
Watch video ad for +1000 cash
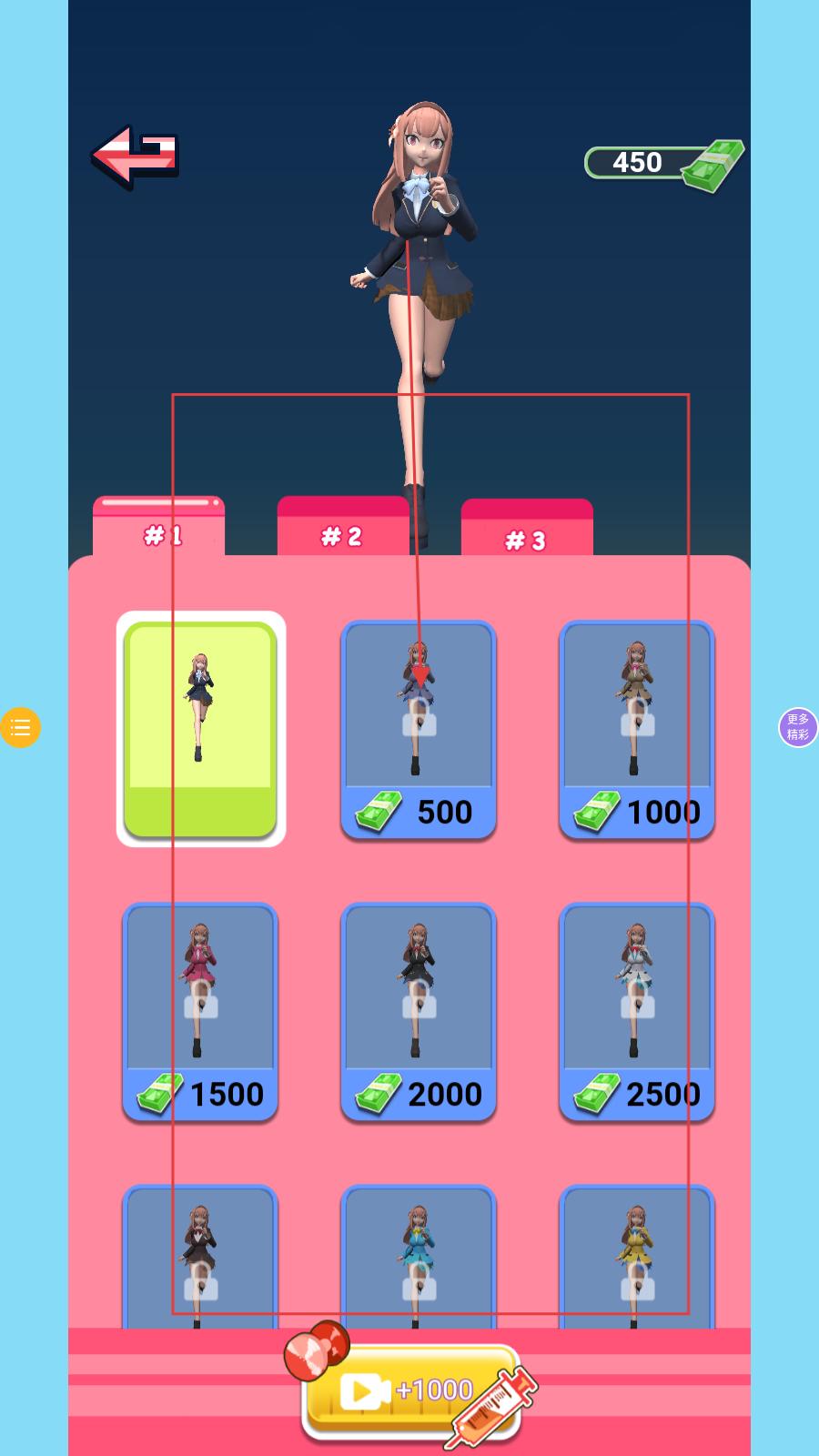click(409, 1390)
